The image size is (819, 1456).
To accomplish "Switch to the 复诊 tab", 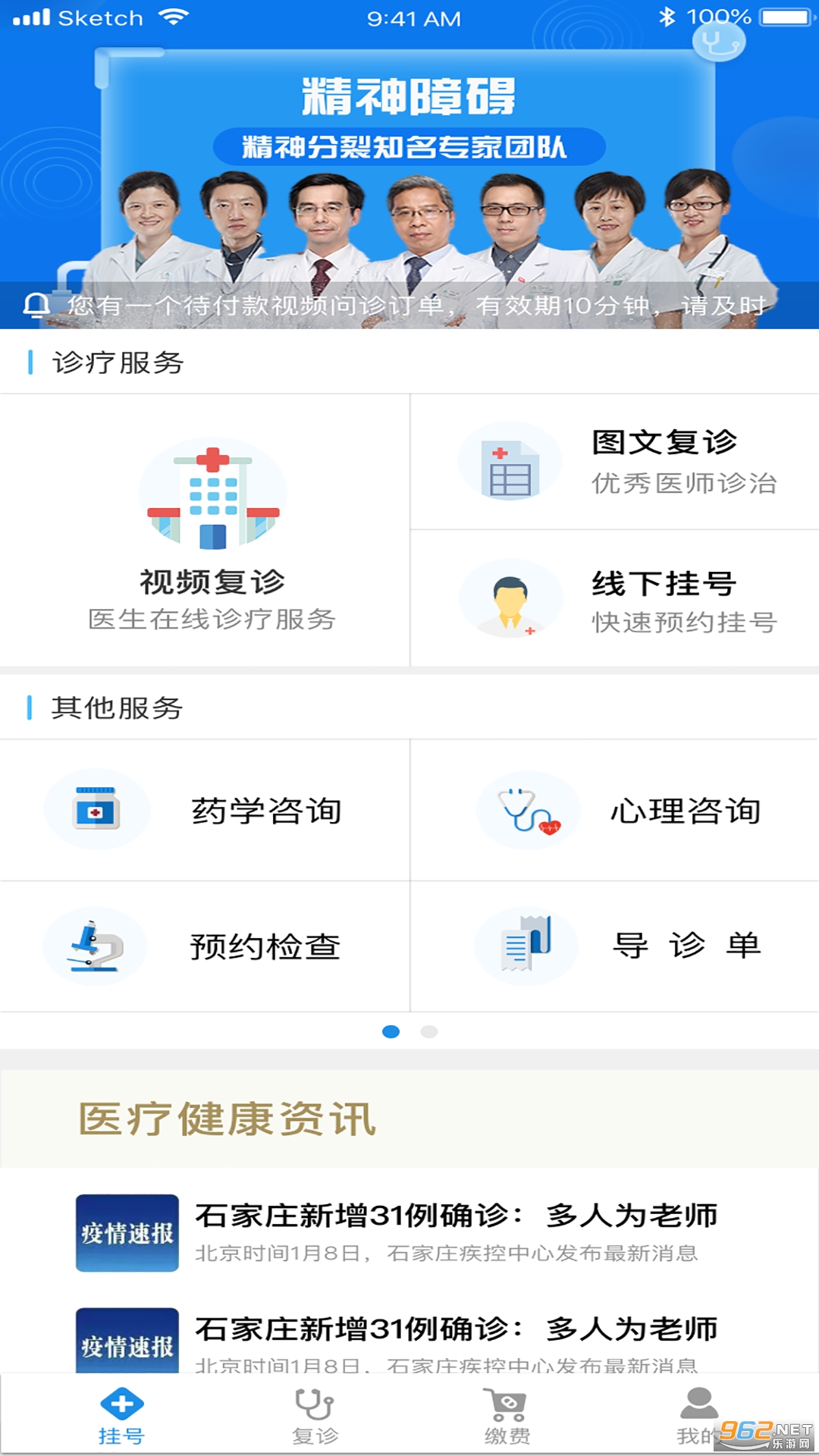I will (x=315, y=1416).
